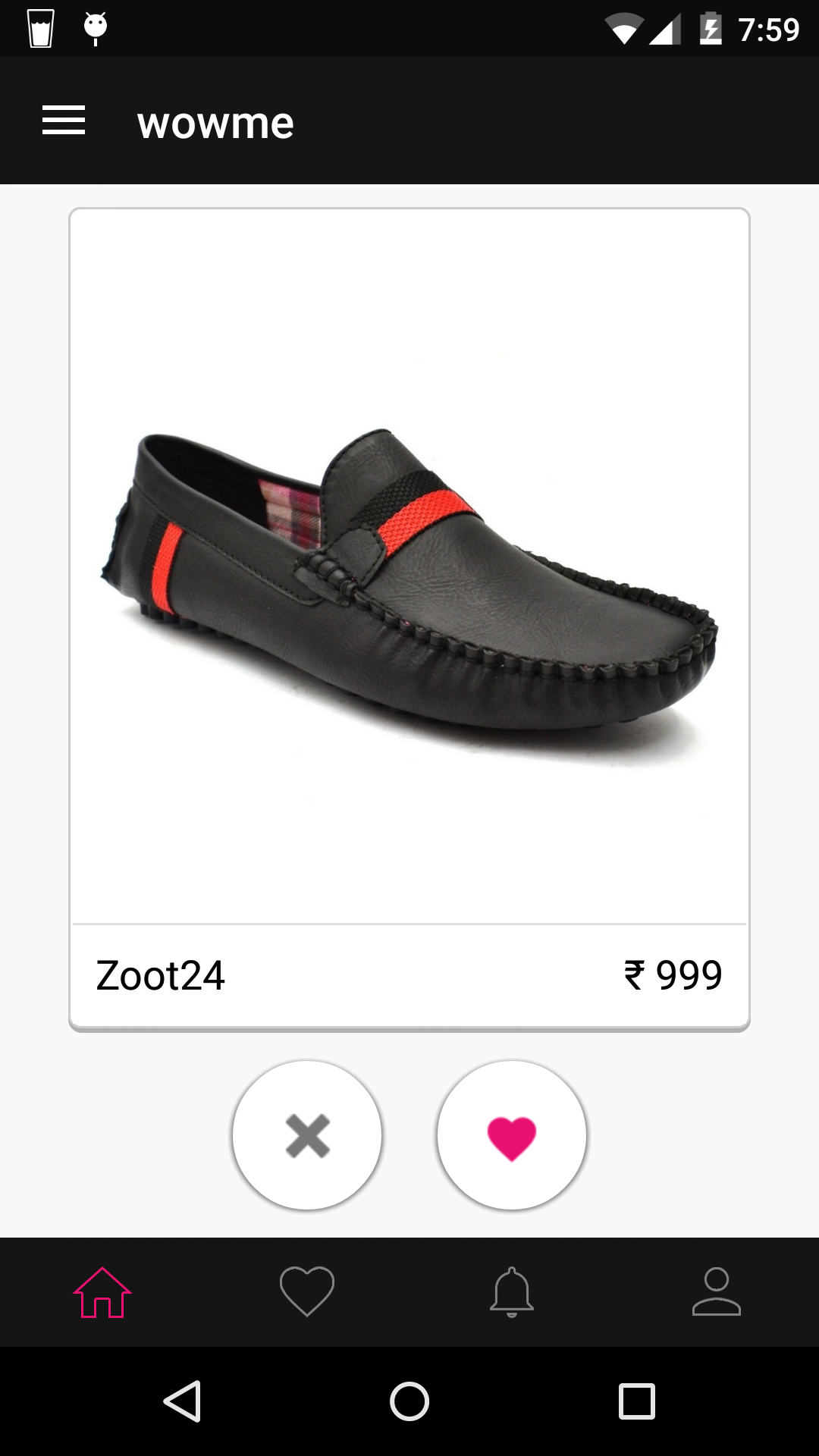The image size is (819, 1456).
Task: Open the notifications bell tab
Action: click(x=512, y=1292)
